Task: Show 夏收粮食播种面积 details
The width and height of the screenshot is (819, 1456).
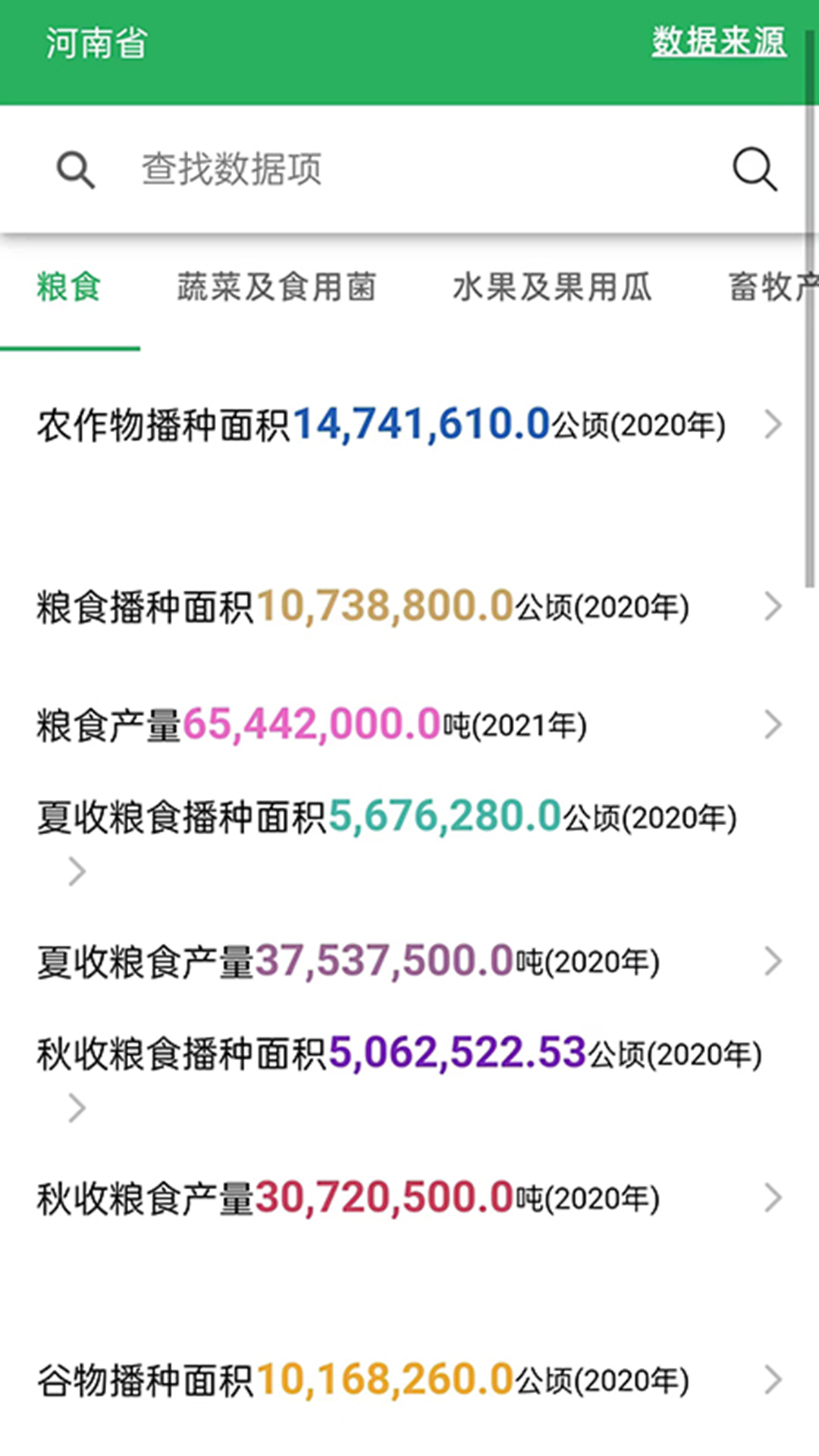Action: click(x=409, y=819)
